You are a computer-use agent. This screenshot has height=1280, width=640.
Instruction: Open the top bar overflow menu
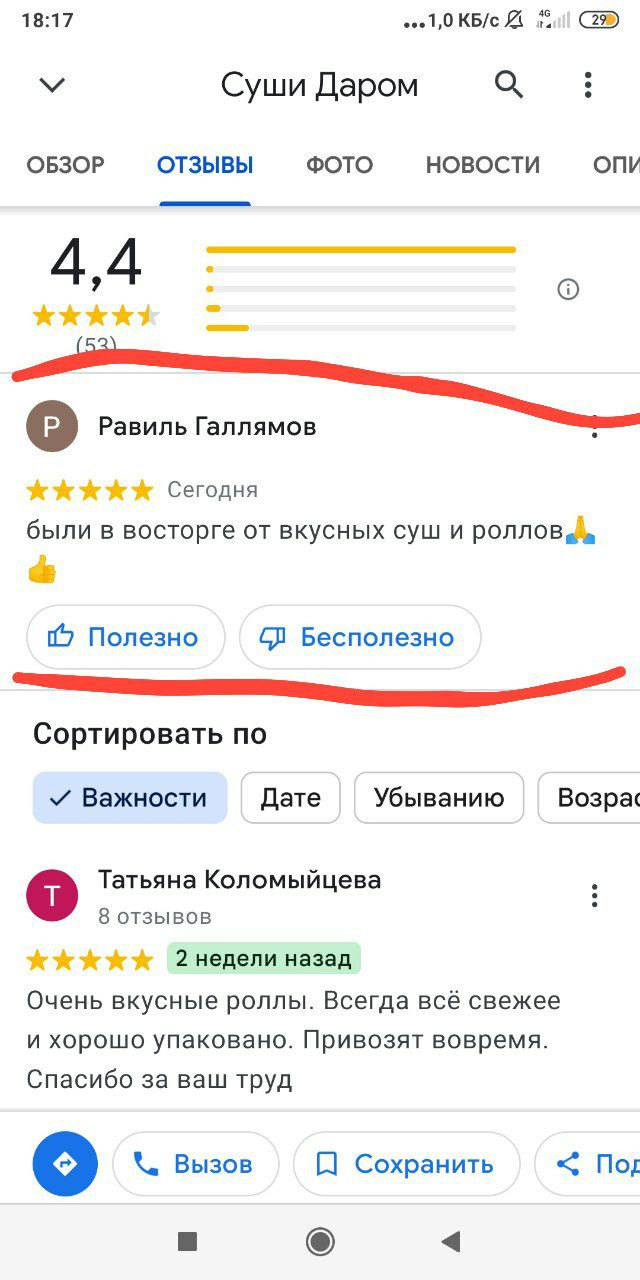(x=588, y=86)
